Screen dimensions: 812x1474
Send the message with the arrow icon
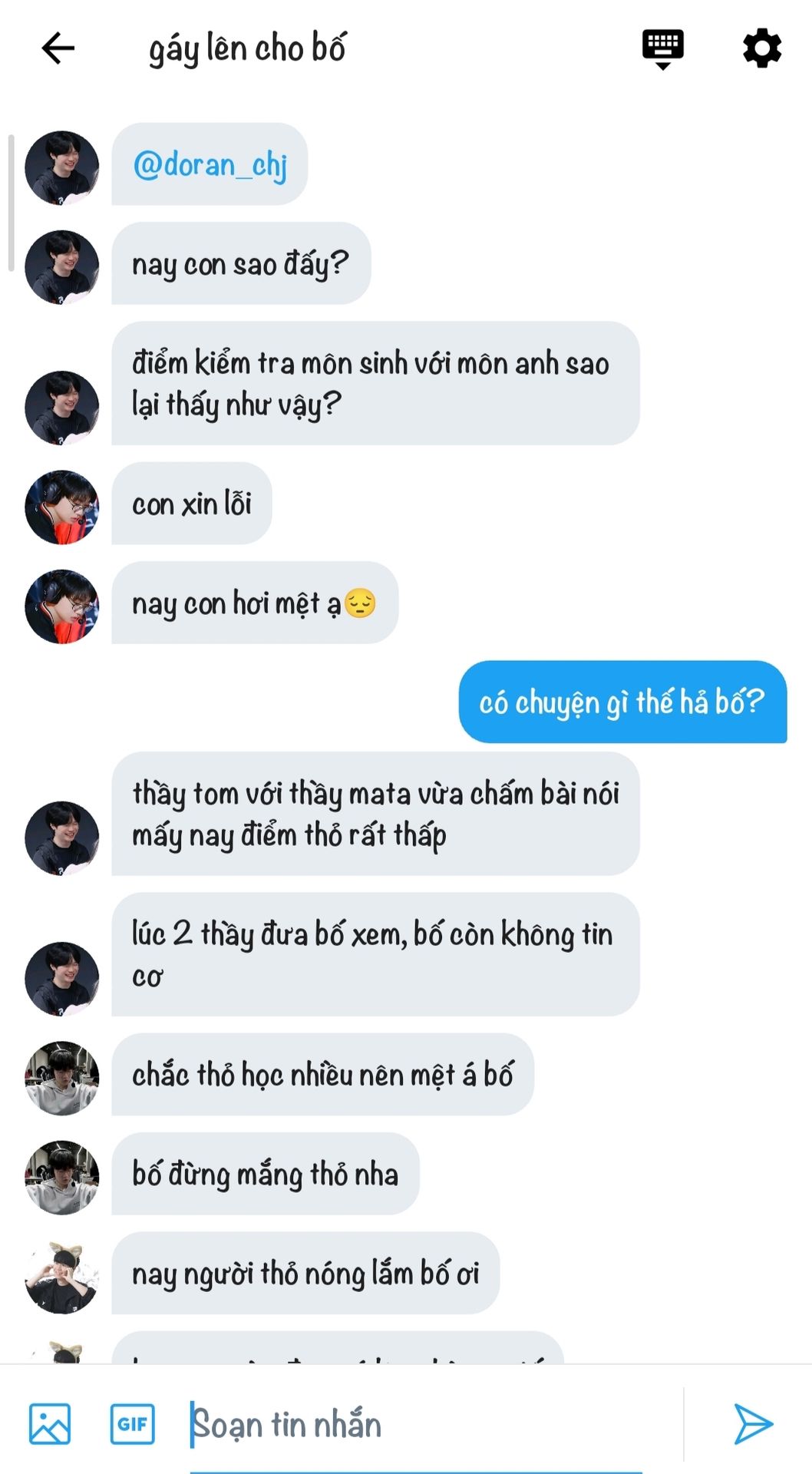[x=753, y=1423]
